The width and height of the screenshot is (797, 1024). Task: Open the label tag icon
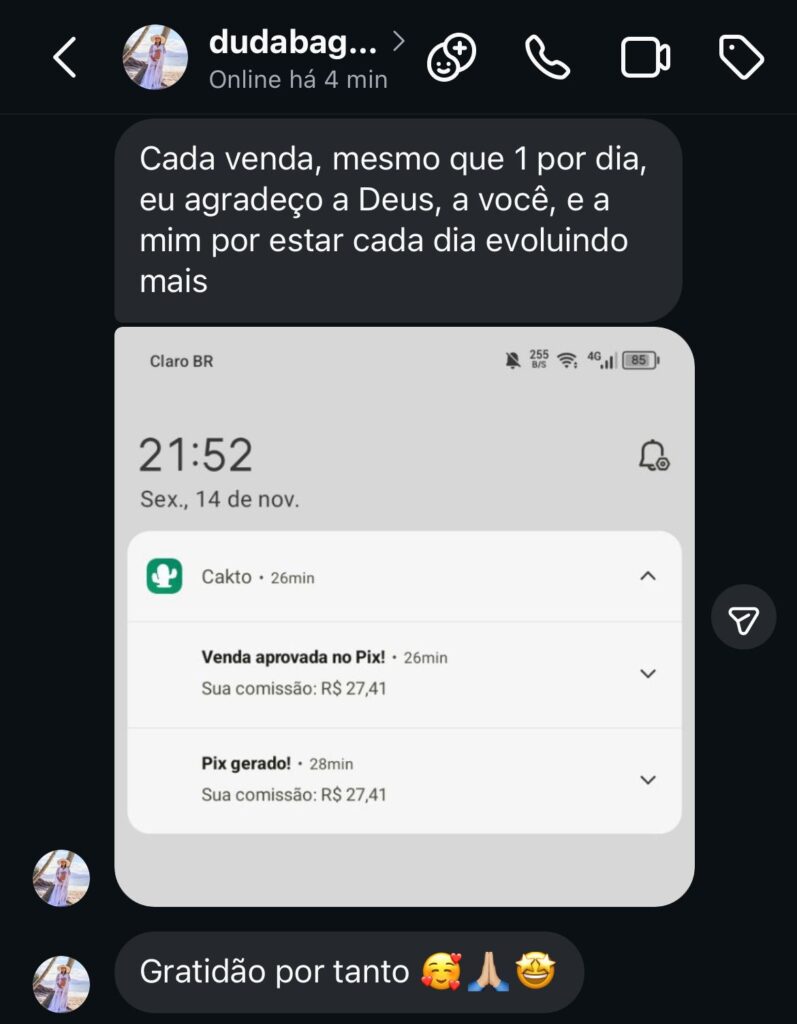pos(741,57)
